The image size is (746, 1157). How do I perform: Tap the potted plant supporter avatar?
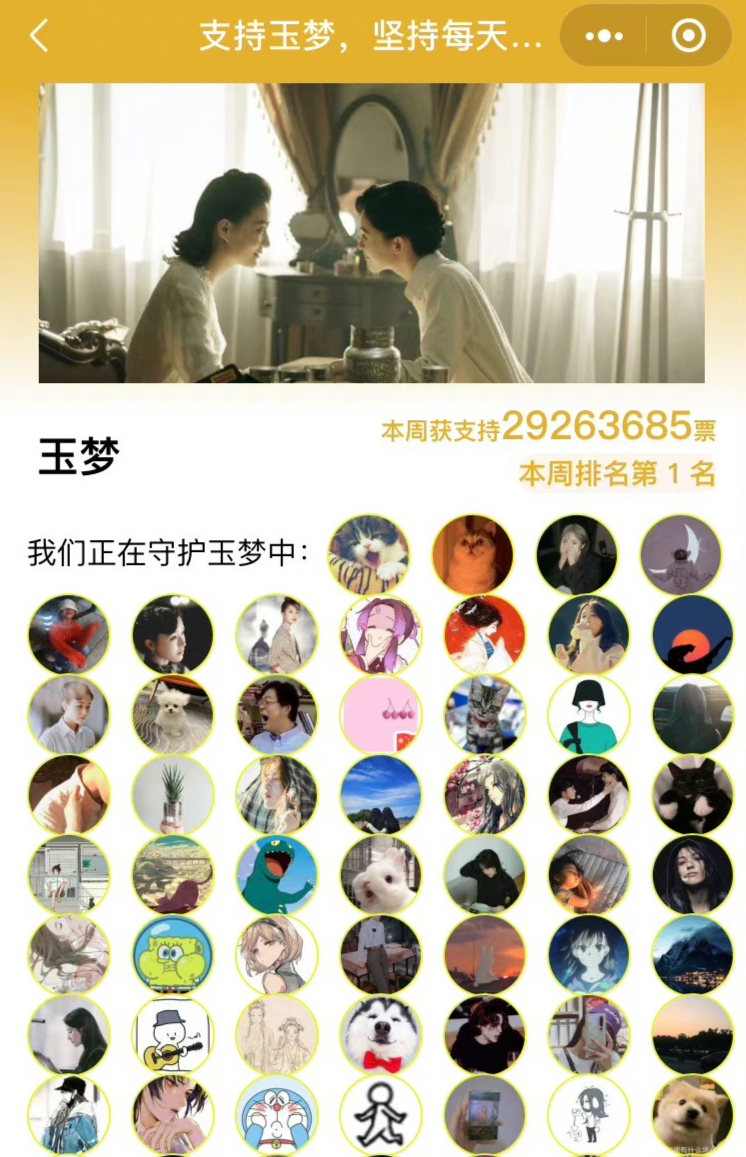tap(173, 794)
